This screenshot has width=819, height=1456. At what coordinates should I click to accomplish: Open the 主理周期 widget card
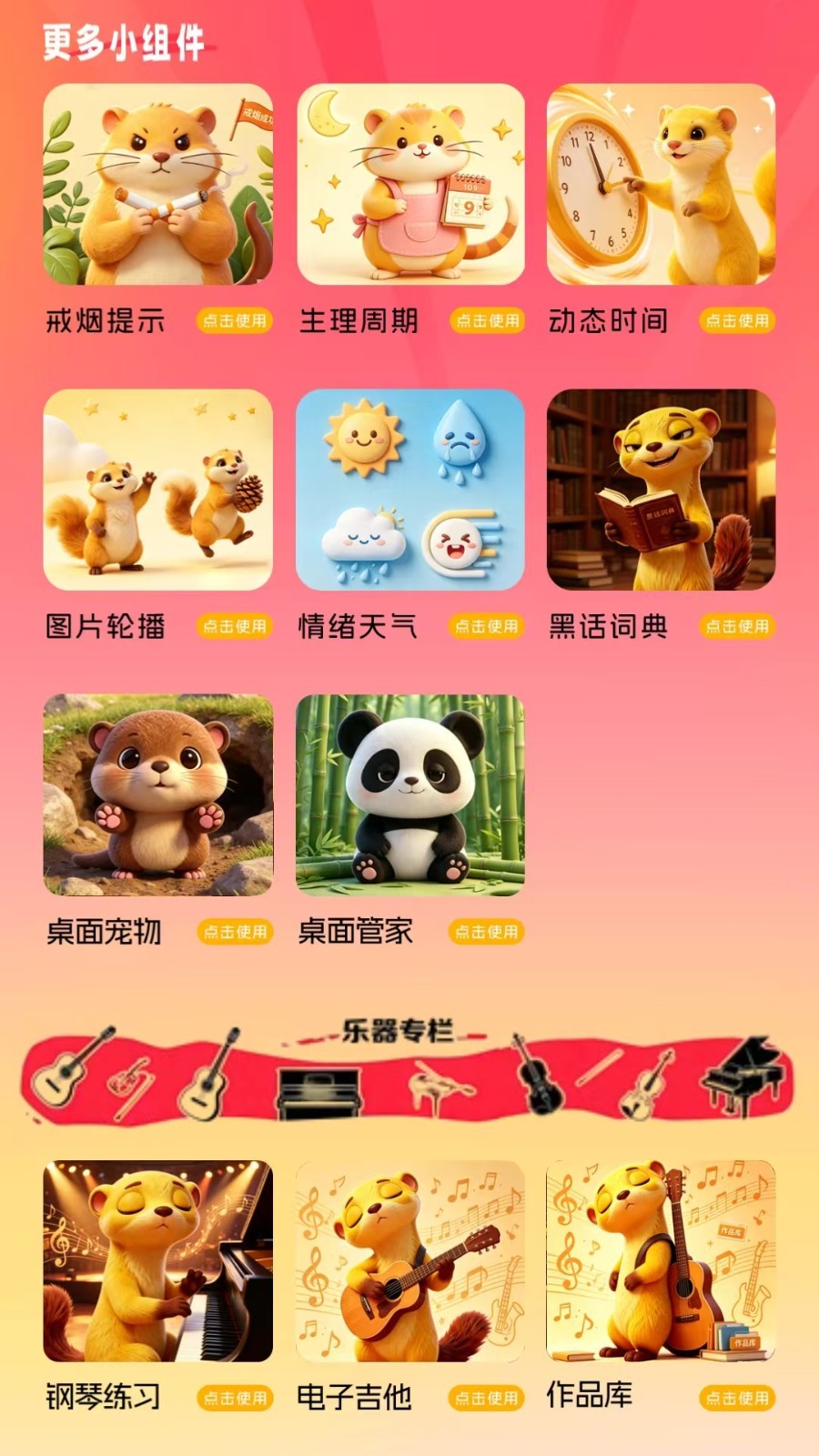pos(410,185)
